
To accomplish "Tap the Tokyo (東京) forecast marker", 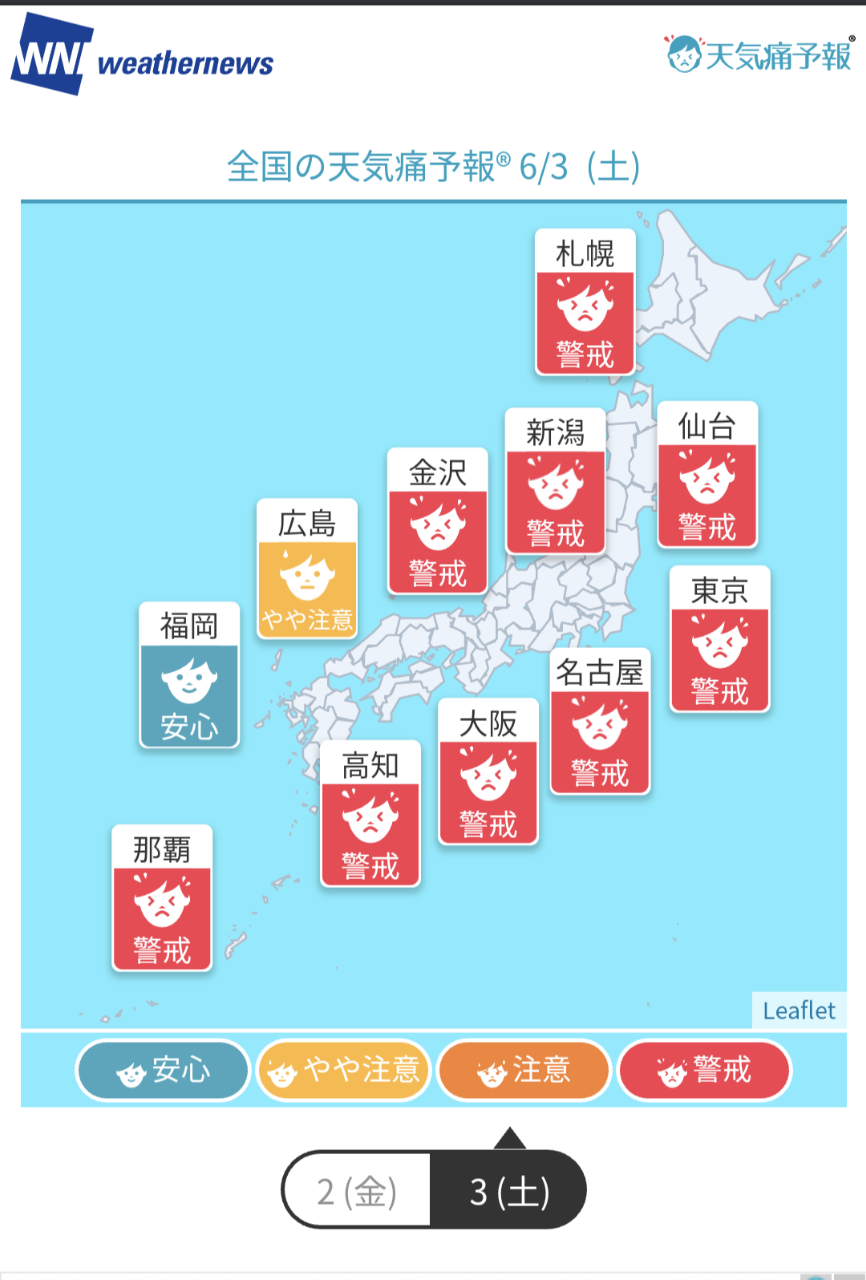I will (720, 639).
